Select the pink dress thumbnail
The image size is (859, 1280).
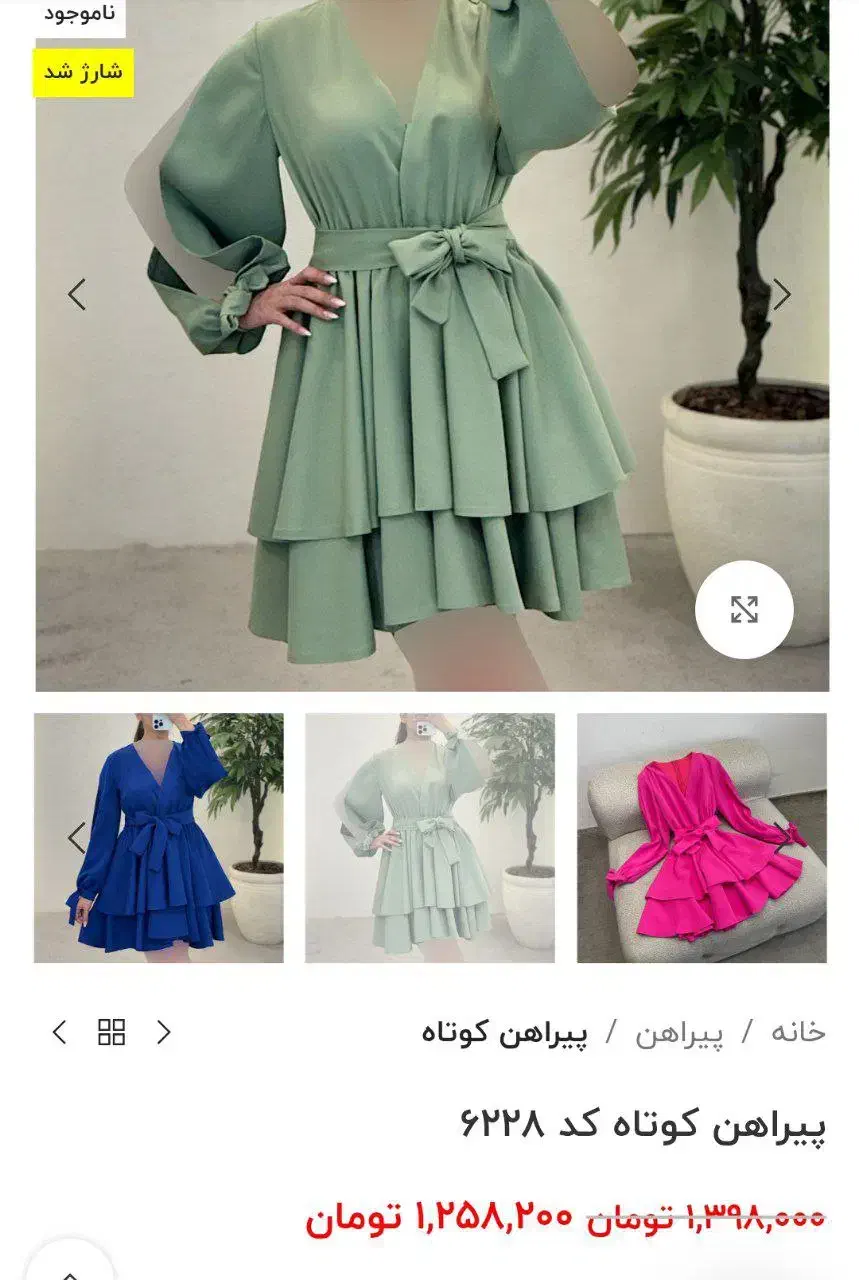tap(702, 838)
